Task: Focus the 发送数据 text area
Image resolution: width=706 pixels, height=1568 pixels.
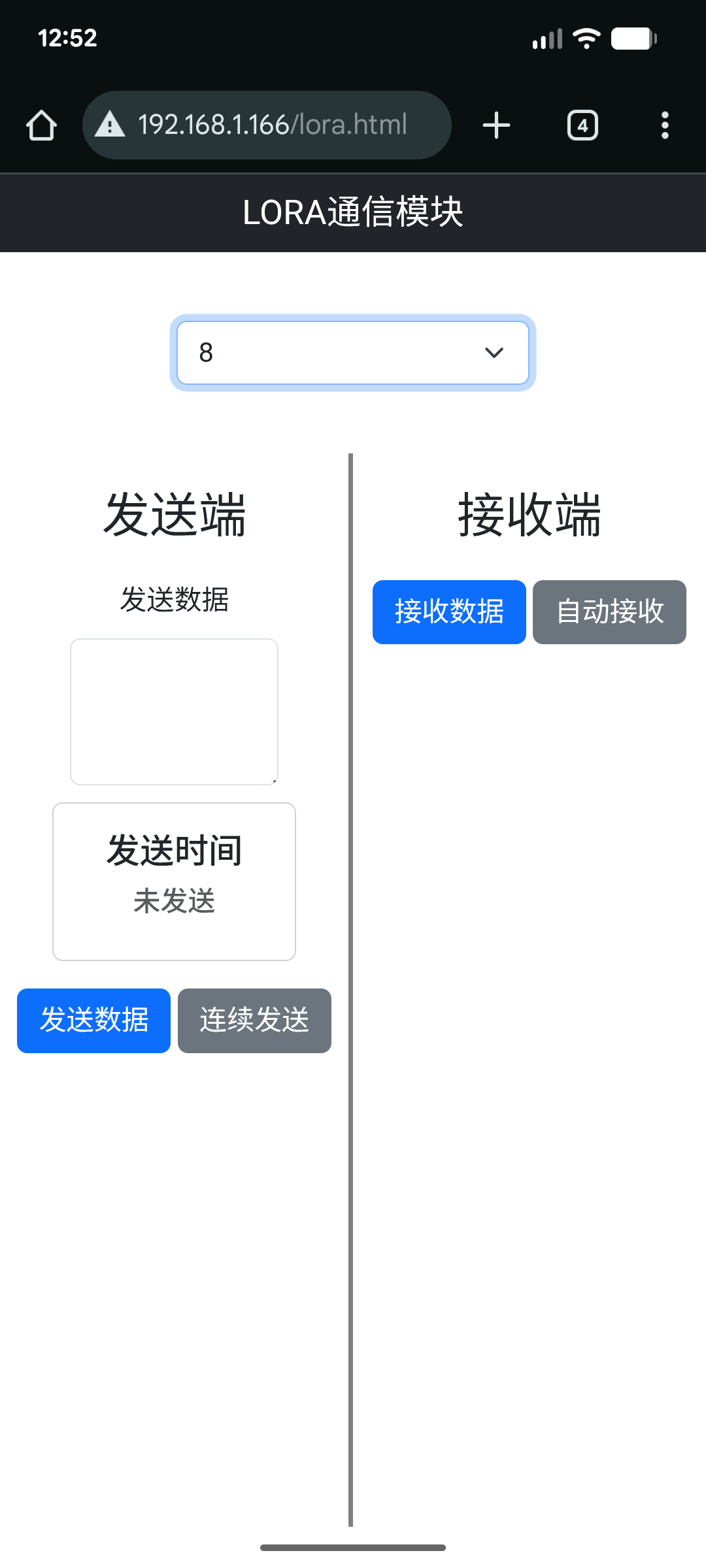Action: coord(174,711)
